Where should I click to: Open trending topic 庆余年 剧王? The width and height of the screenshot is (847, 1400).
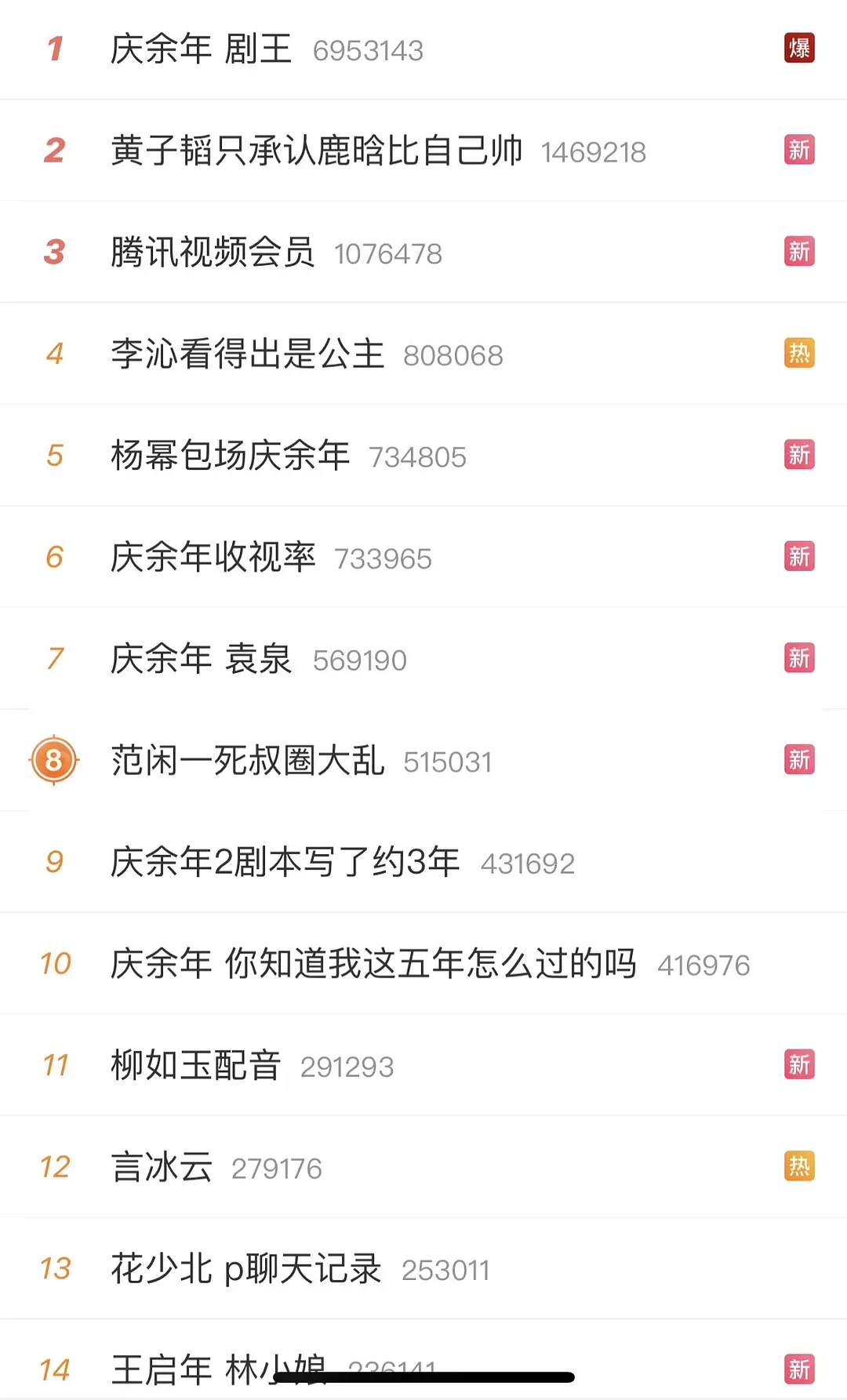tap(201, 49)
